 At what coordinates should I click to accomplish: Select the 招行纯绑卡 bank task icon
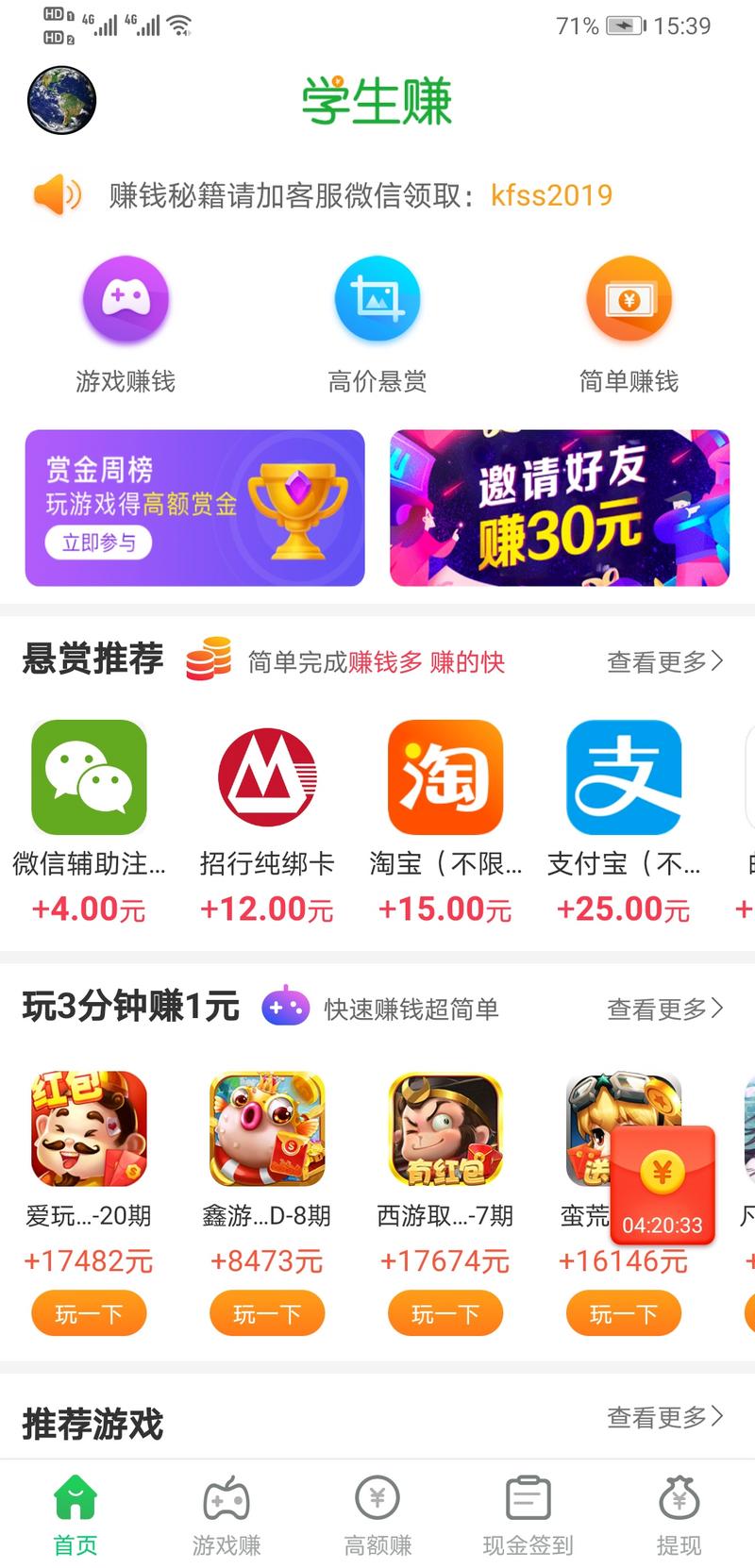267,776
